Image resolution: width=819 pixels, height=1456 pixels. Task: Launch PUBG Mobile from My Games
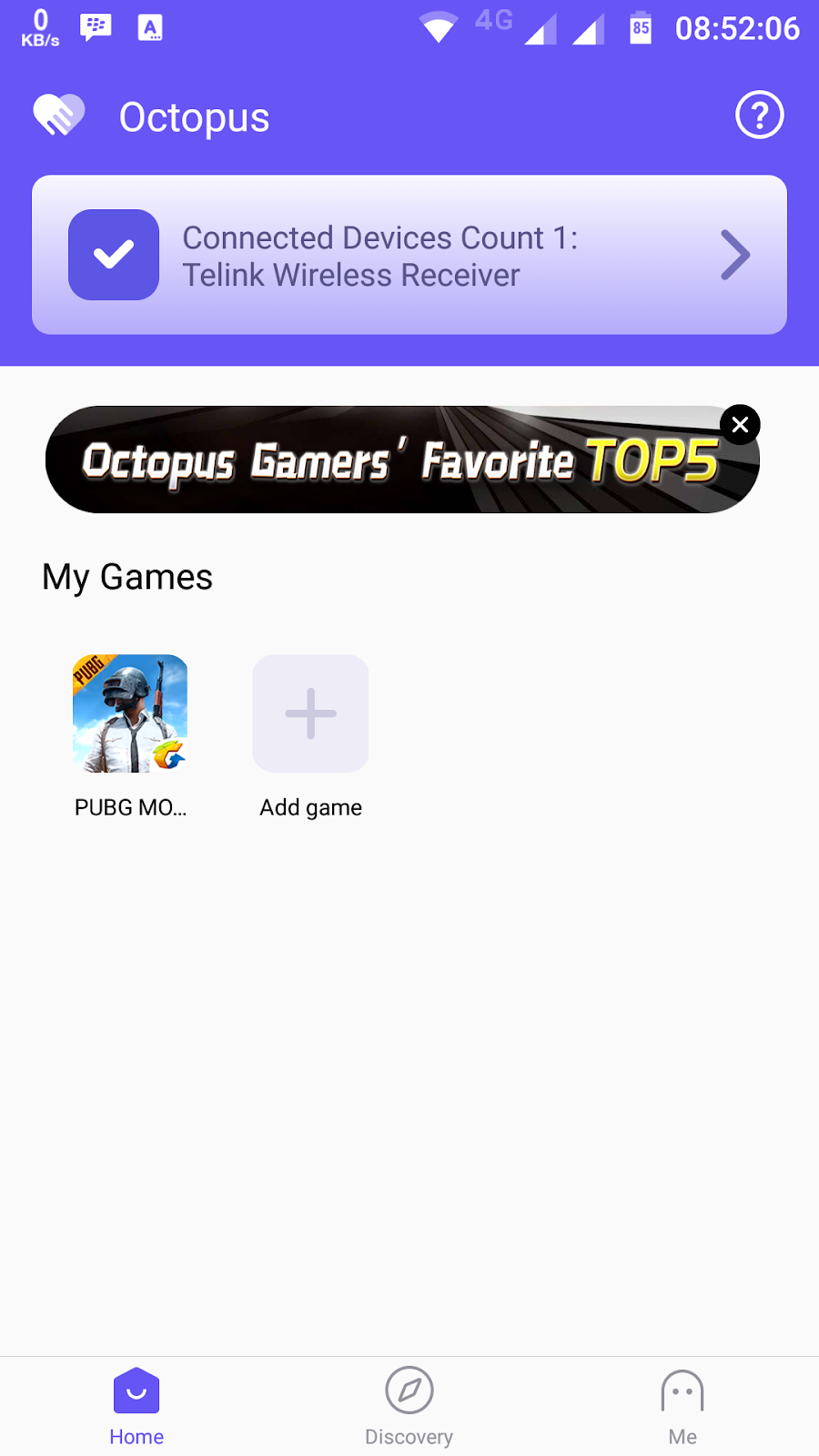[x=130, y=713]
